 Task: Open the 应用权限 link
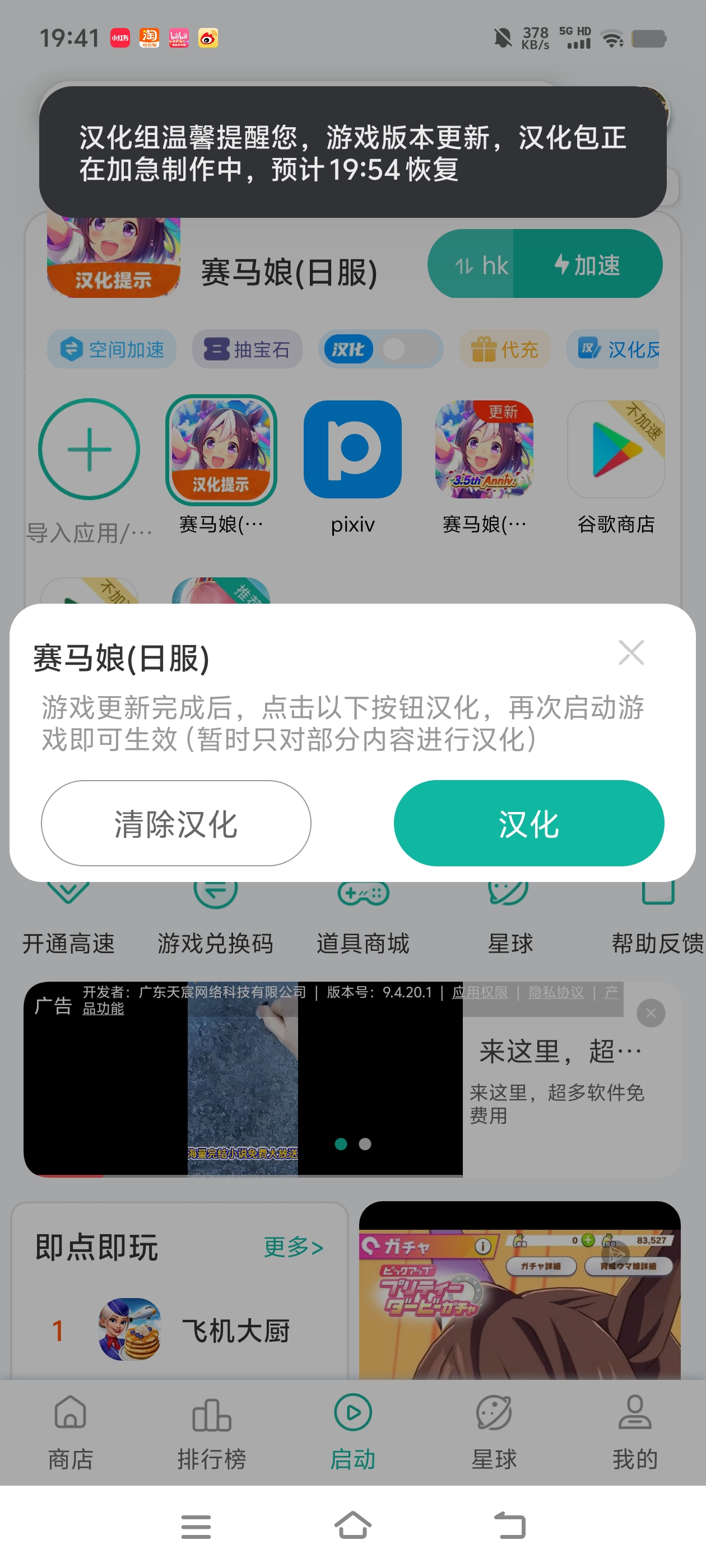(481, 992)
